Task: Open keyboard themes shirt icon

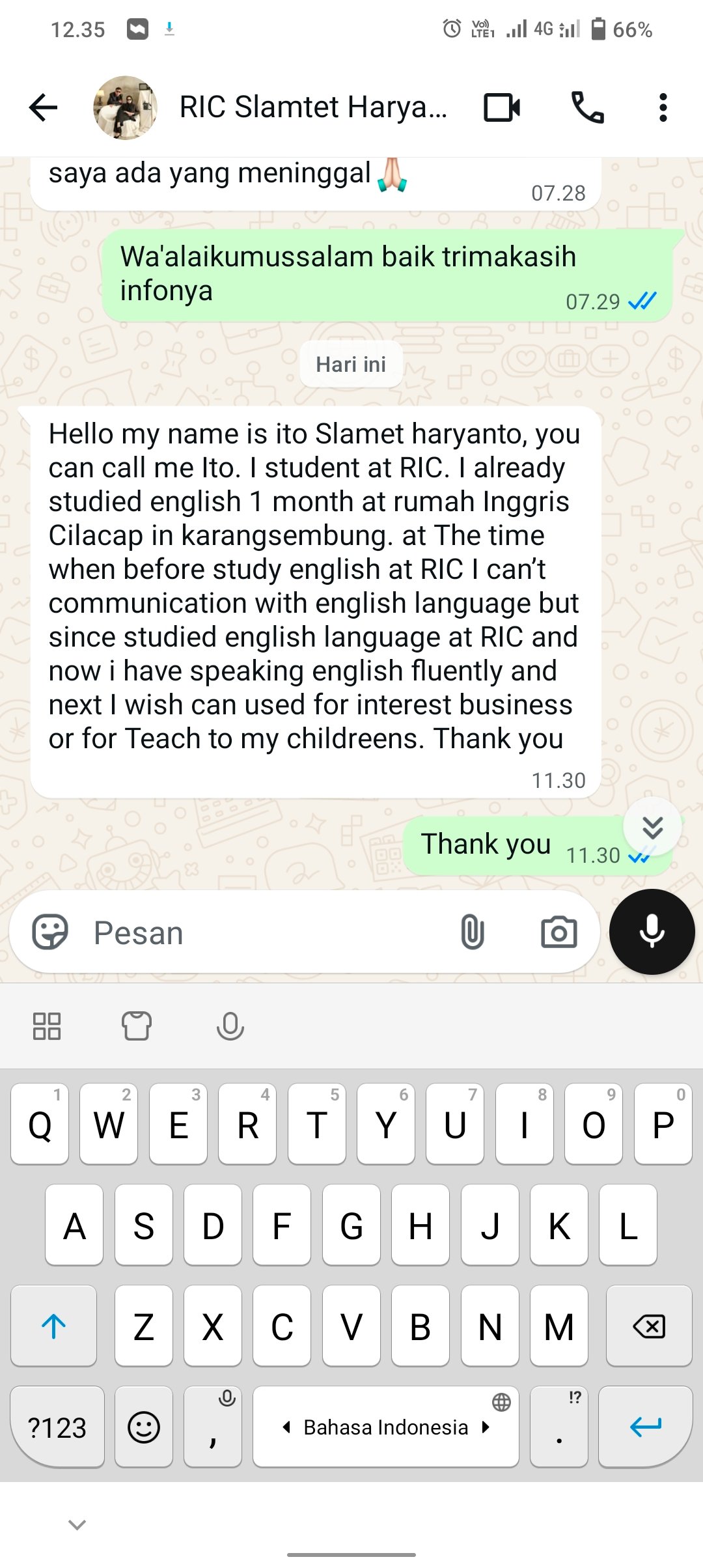Action: click(137, 1026)
